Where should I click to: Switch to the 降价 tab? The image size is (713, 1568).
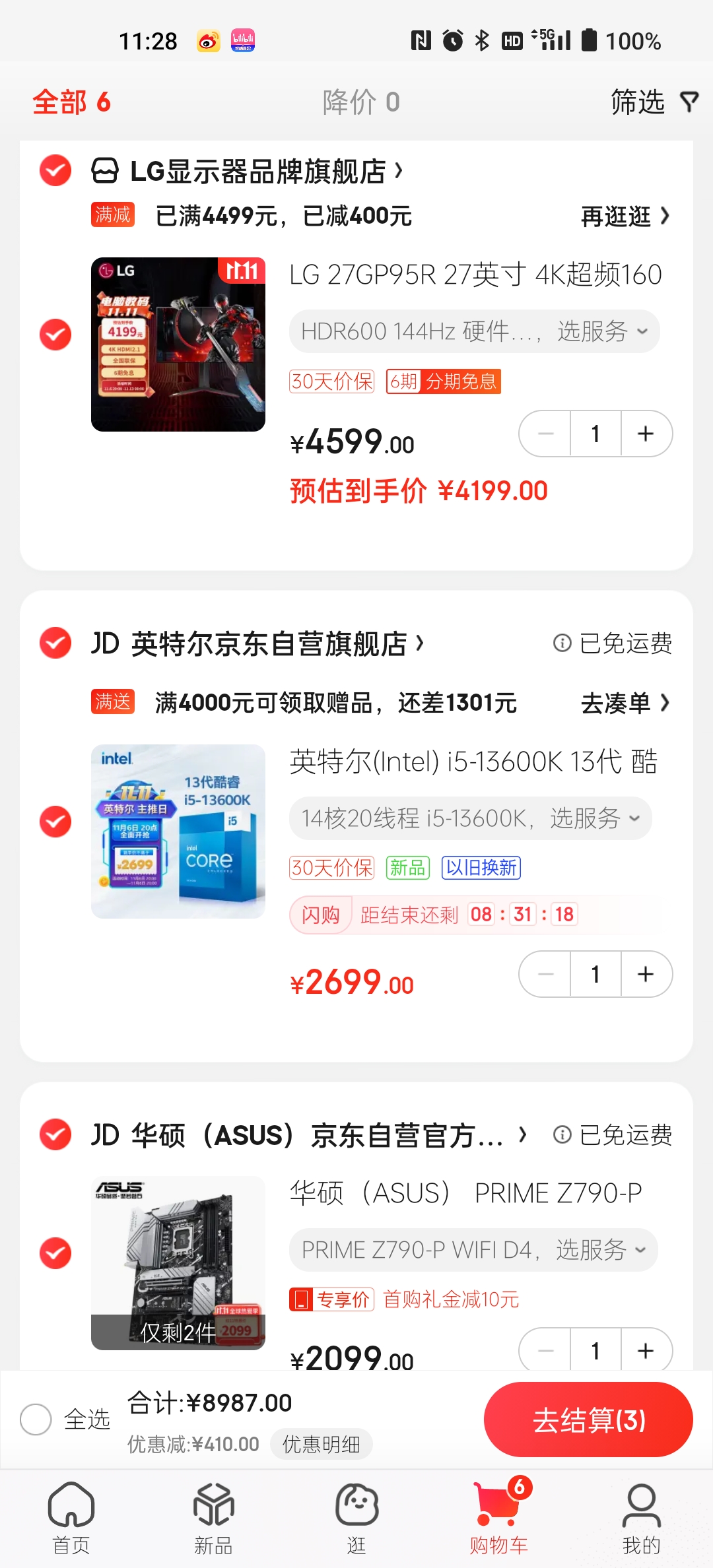coord(361,102)
